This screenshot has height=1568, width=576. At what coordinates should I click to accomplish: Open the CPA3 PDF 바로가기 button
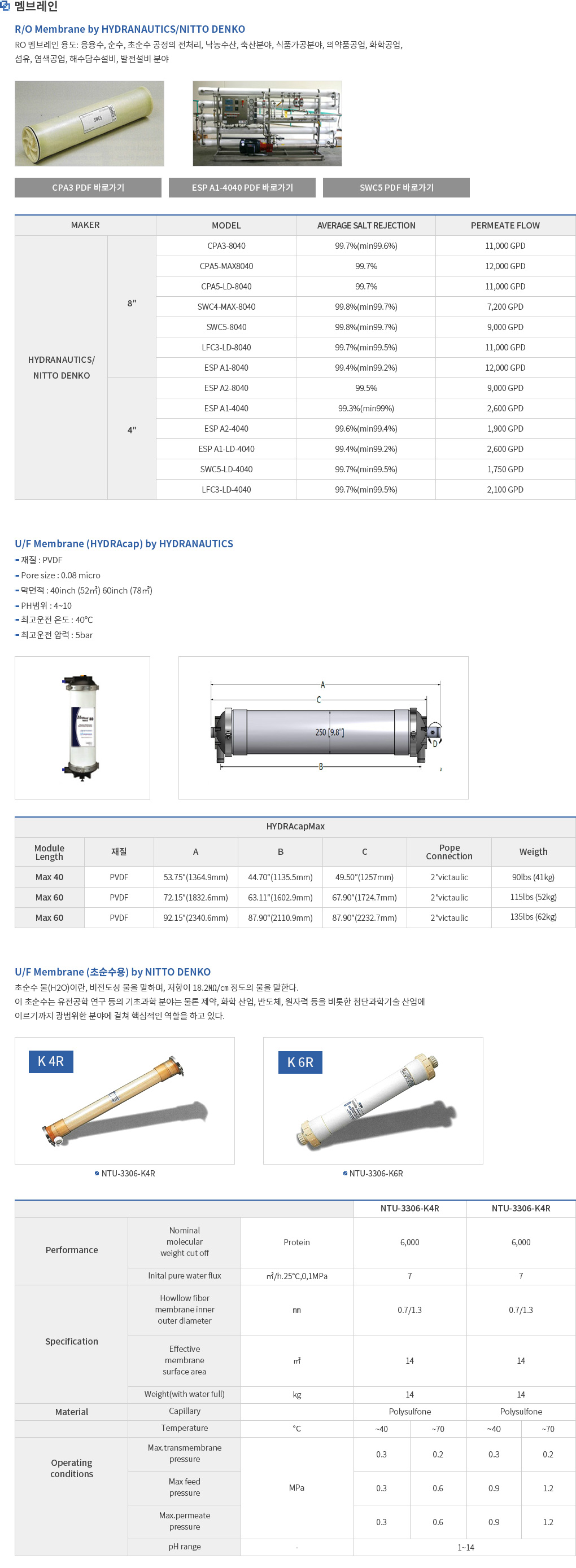pos(88,187)
